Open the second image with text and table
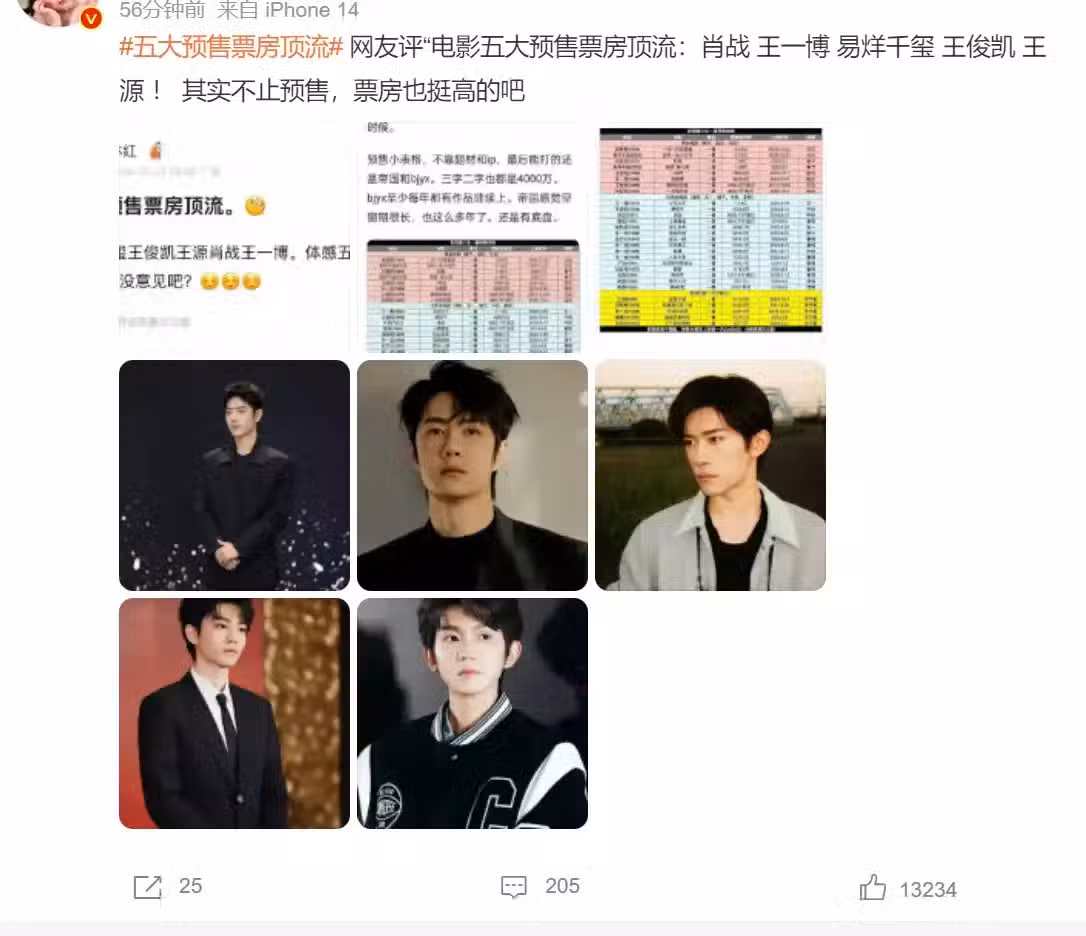The image size is (1086, 936). [x=472, y=238]
